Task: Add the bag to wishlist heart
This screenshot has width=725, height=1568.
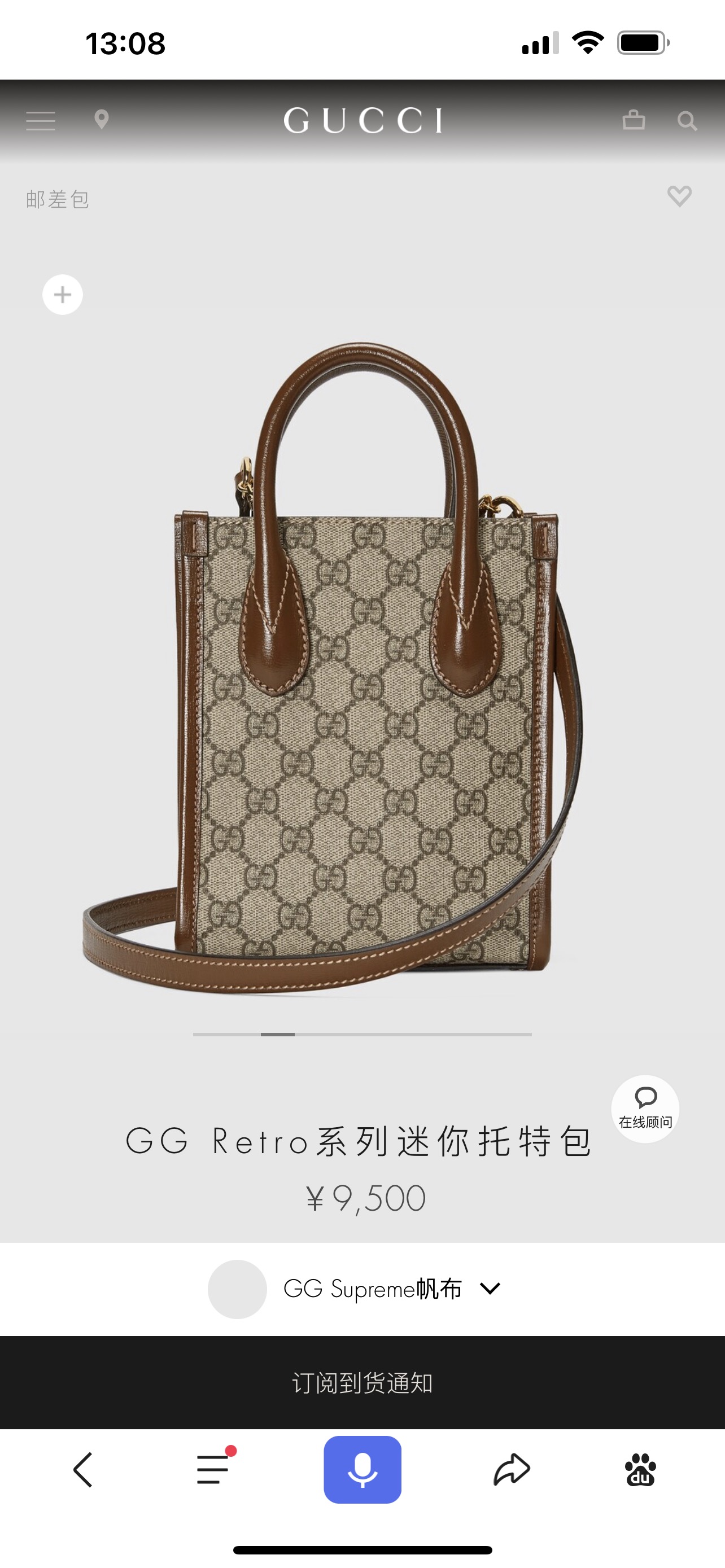Action: pyautogui.click(x=679, y=196)
